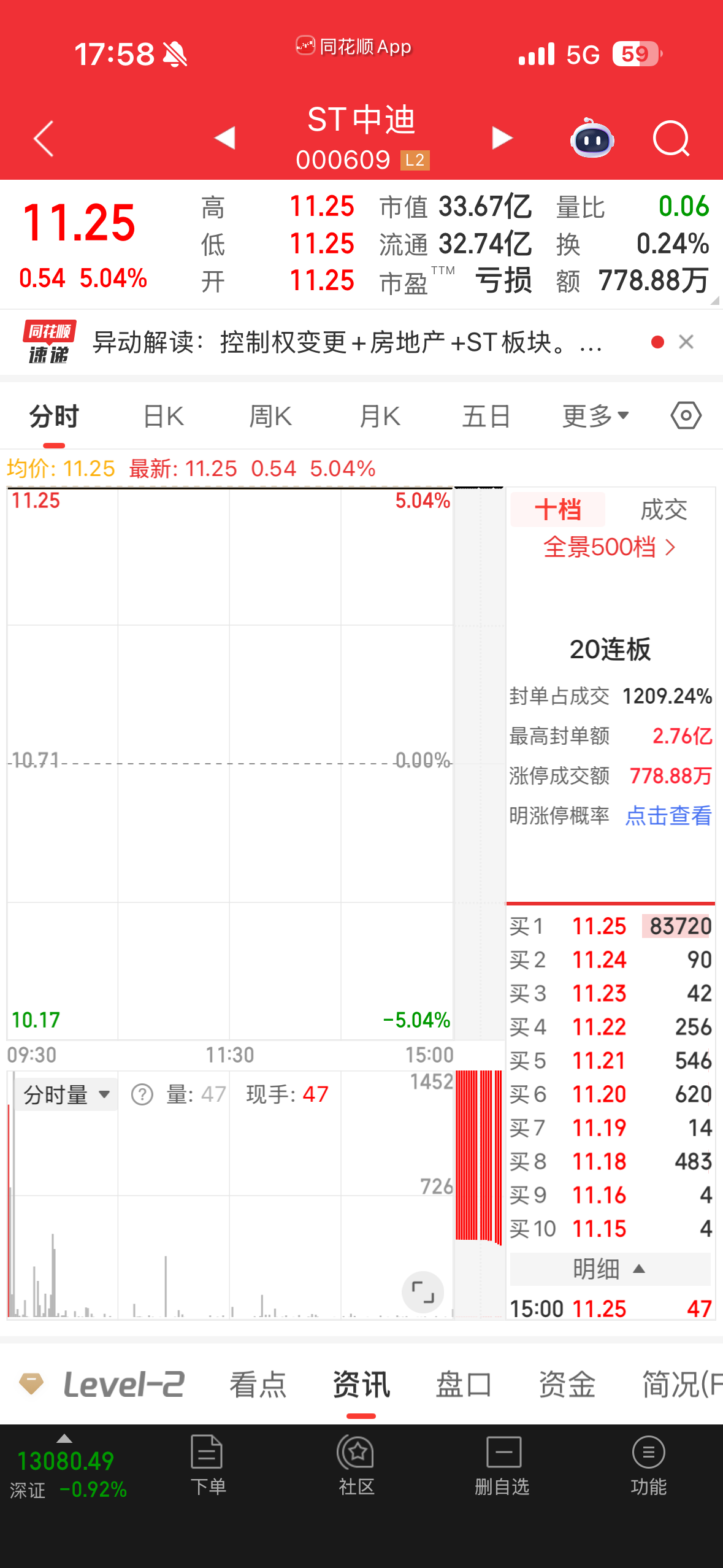This screenshot has width=723, height=1568.
Task: Open the AI robot assistant
Action: 592,139
